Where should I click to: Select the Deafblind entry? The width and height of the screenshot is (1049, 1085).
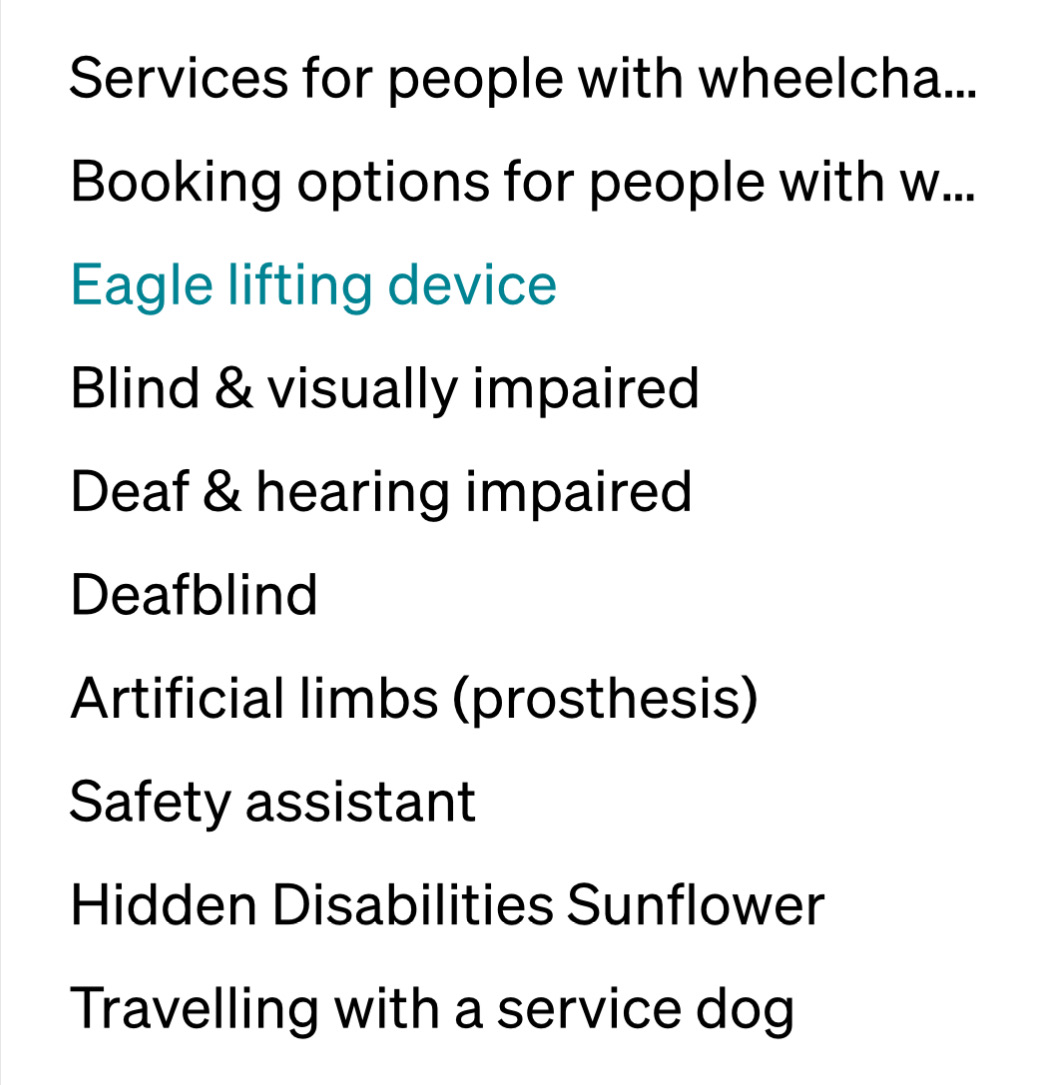pyautogui.click(x=194, y=595)
